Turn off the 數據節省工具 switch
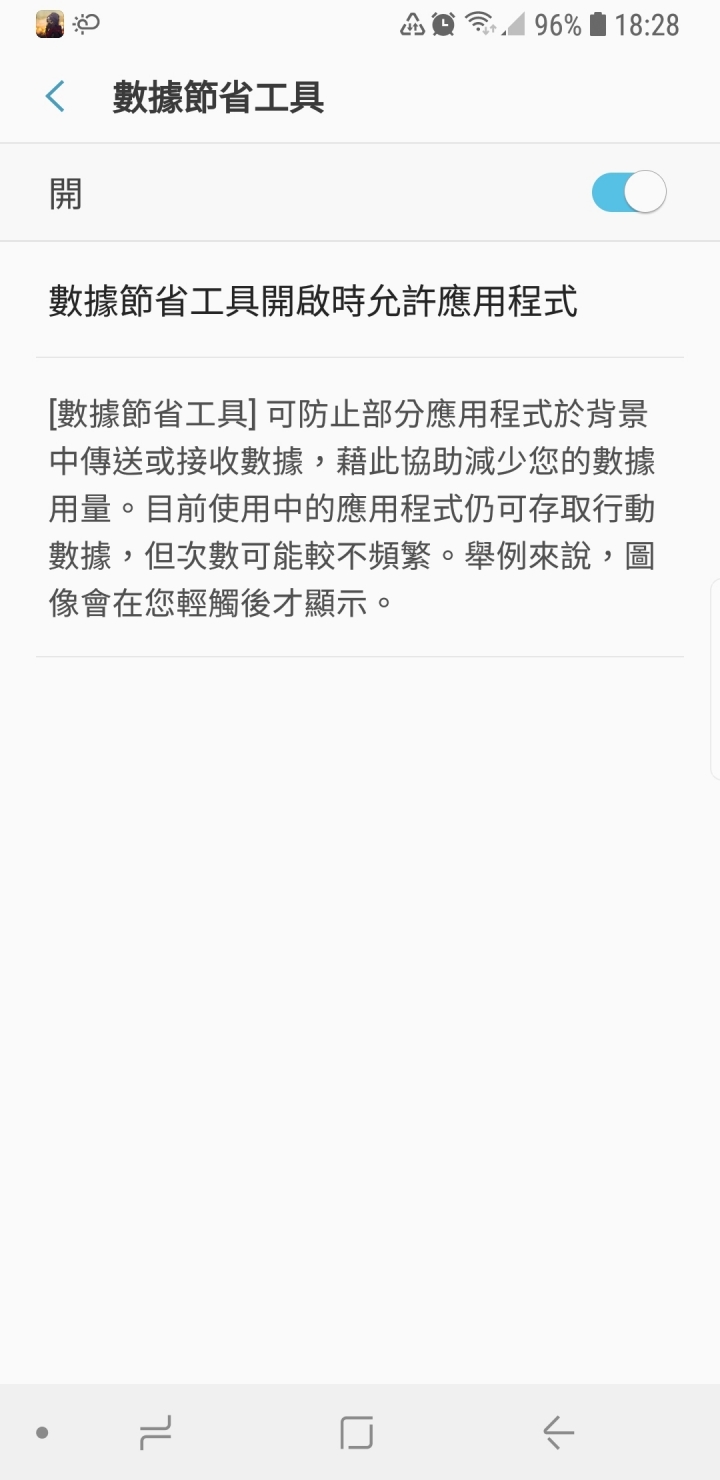Viewport: 720px width, 1480px height. pos(628,193)
